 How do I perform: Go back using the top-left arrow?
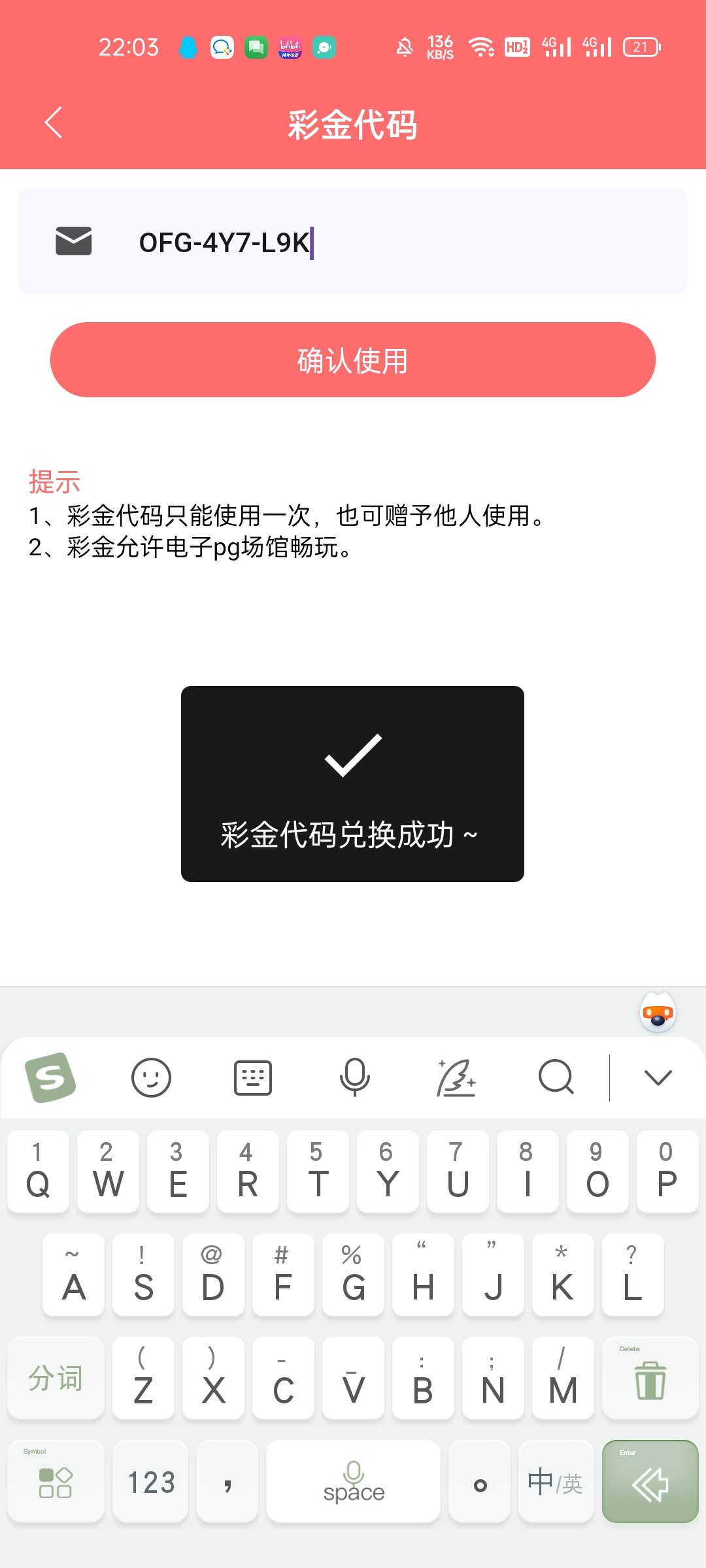point(54,123)
